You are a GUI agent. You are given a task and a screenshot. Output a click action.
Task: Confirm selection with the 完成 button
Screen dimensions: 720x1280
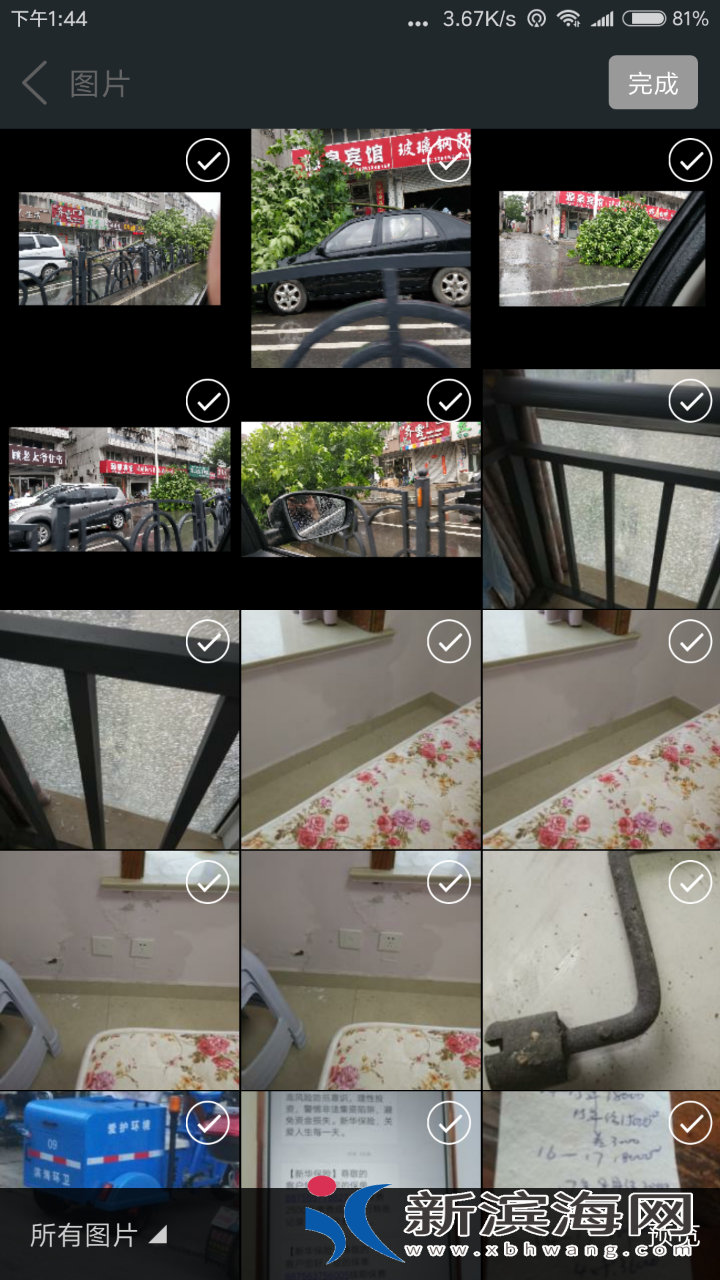[x=652, y=83]
